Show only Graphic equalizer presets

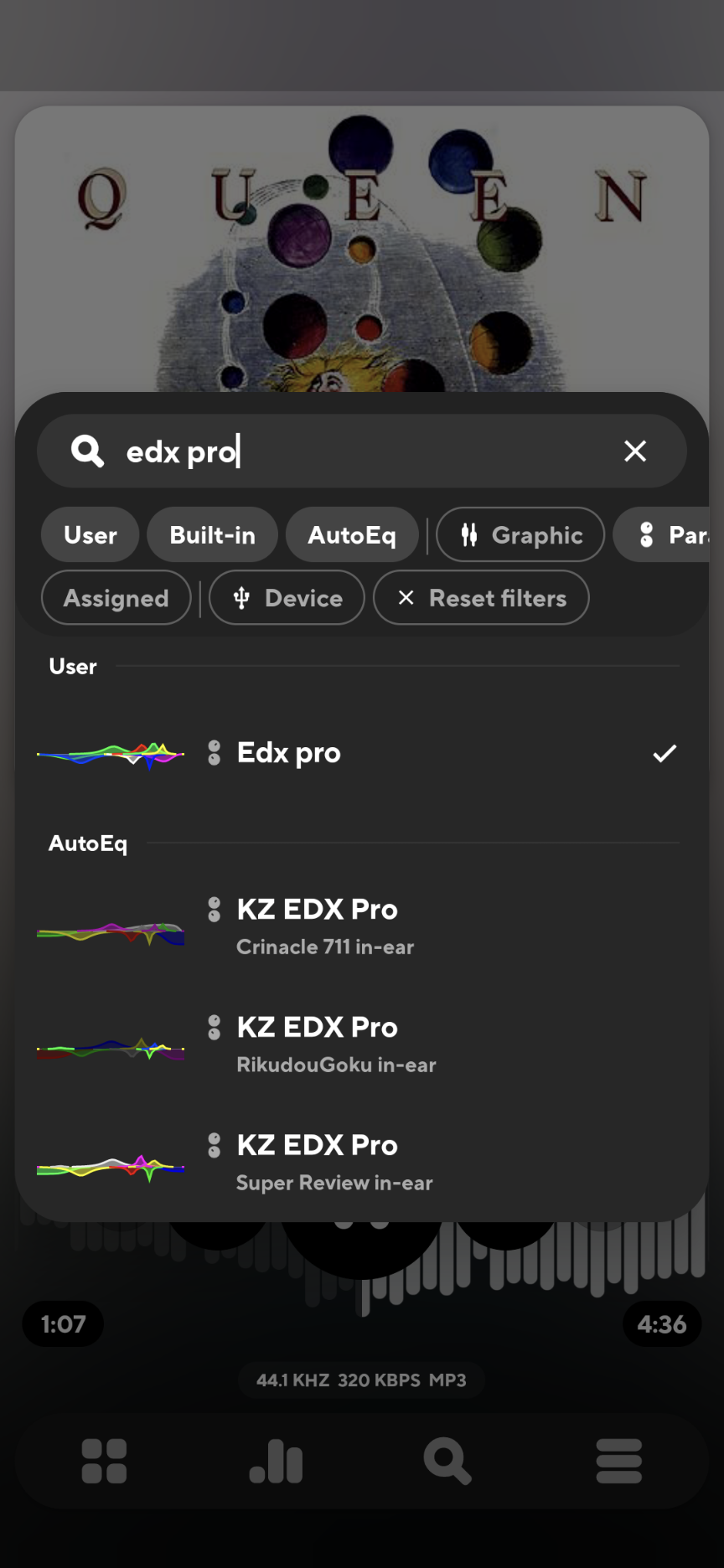[520, 534]
